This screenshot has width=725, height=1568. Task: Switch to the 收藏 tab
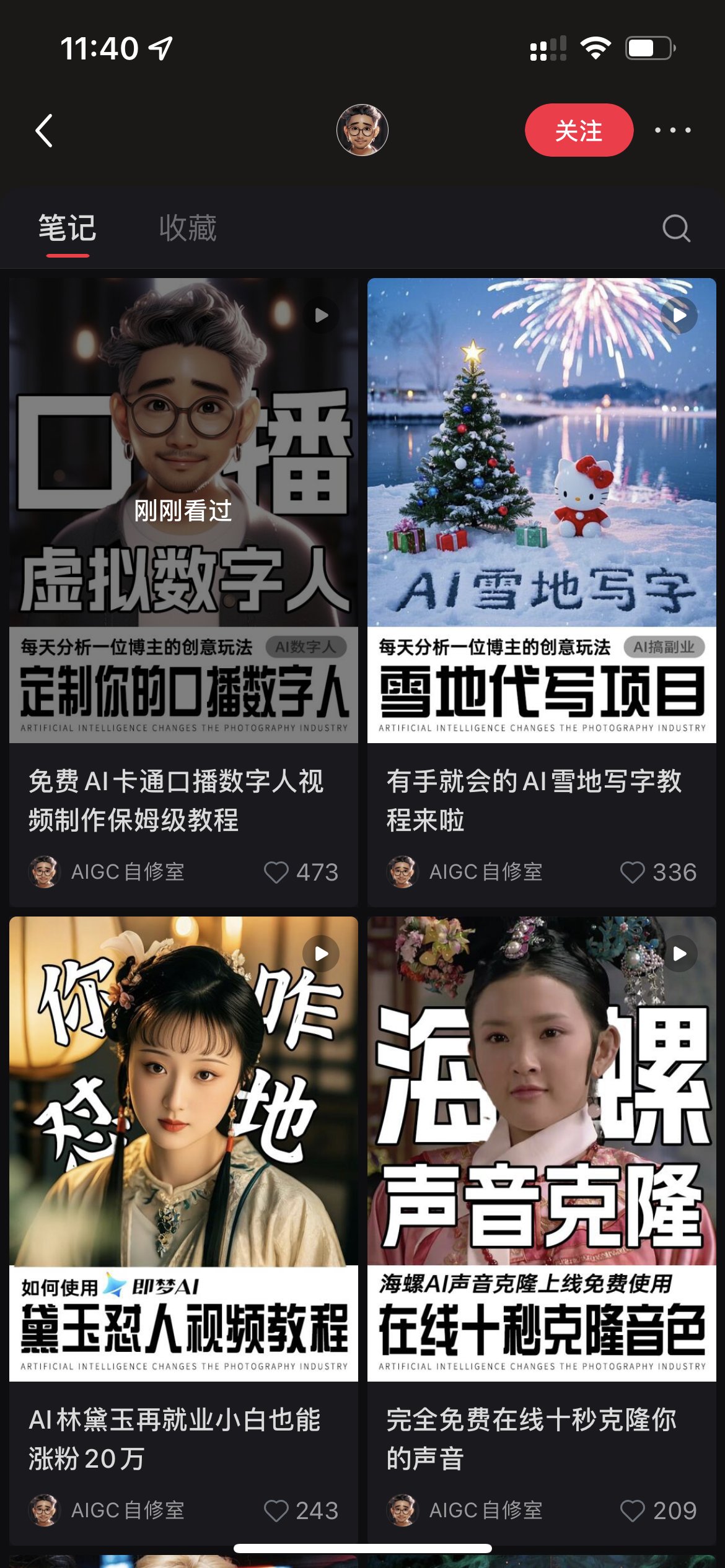pyautogui.click(x=188, y=229)
